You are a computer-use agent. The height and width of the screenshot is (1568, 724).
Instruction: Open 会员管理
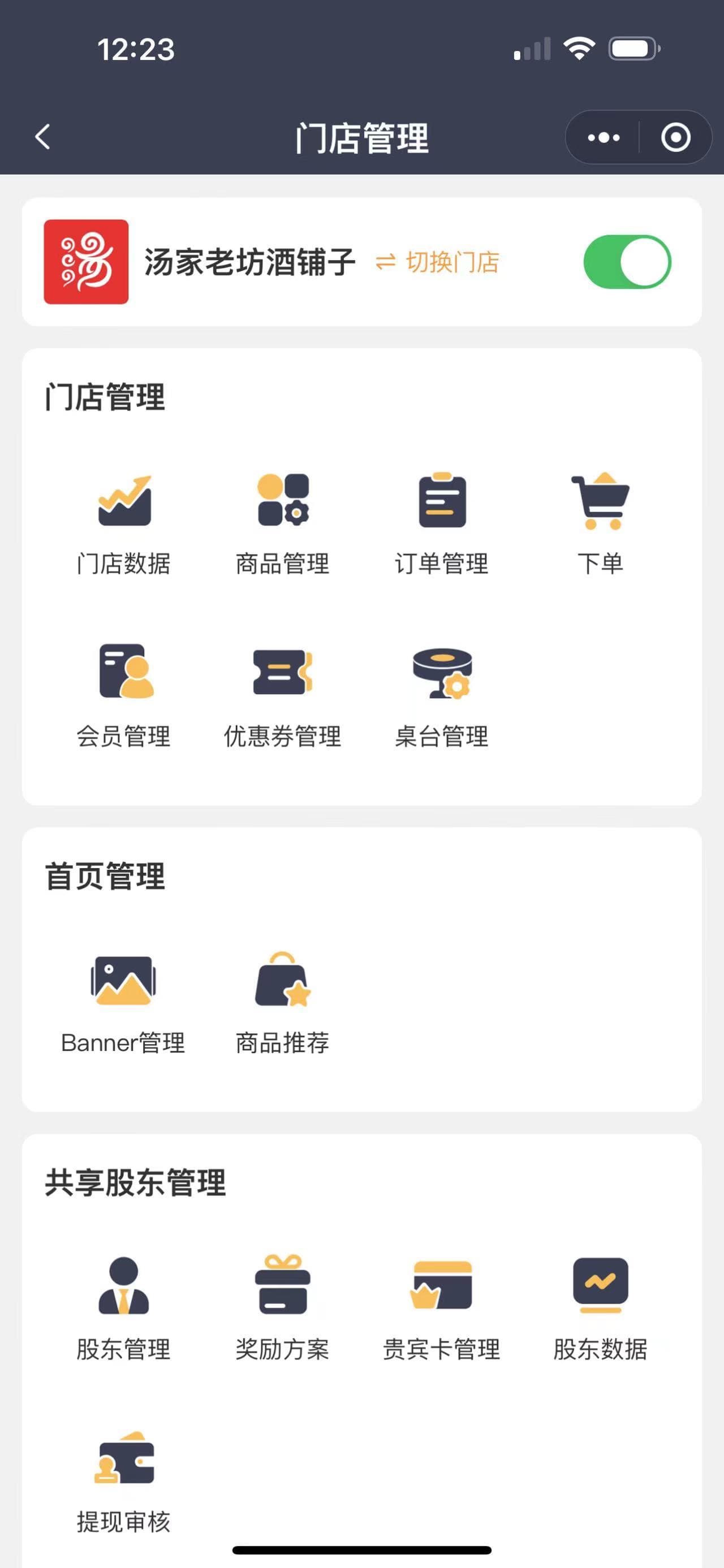point(124,696)
